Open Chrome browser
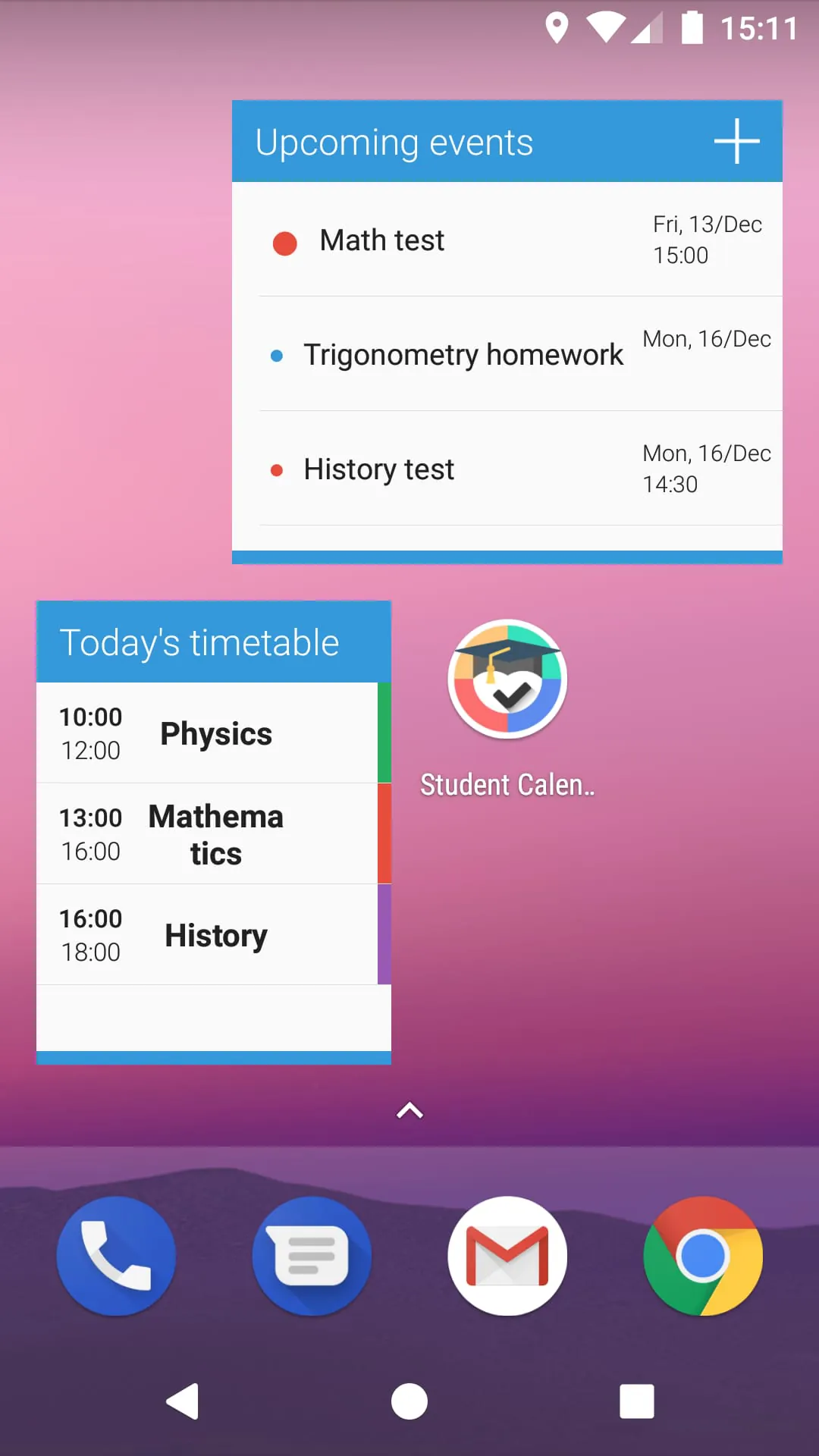The image size is (819, 1456). click(x=703, y=1255)
